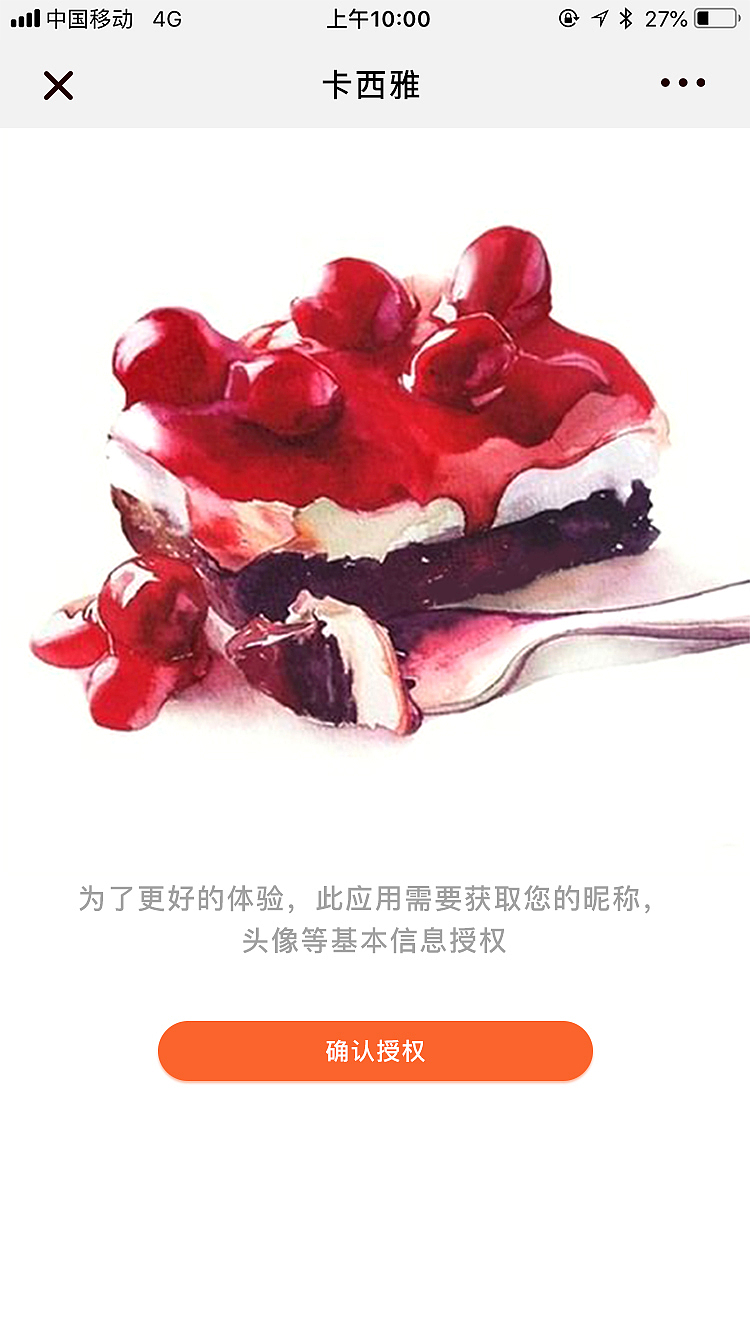
Task: Close the 卡西雅 mini program
Action: point(58,86)
